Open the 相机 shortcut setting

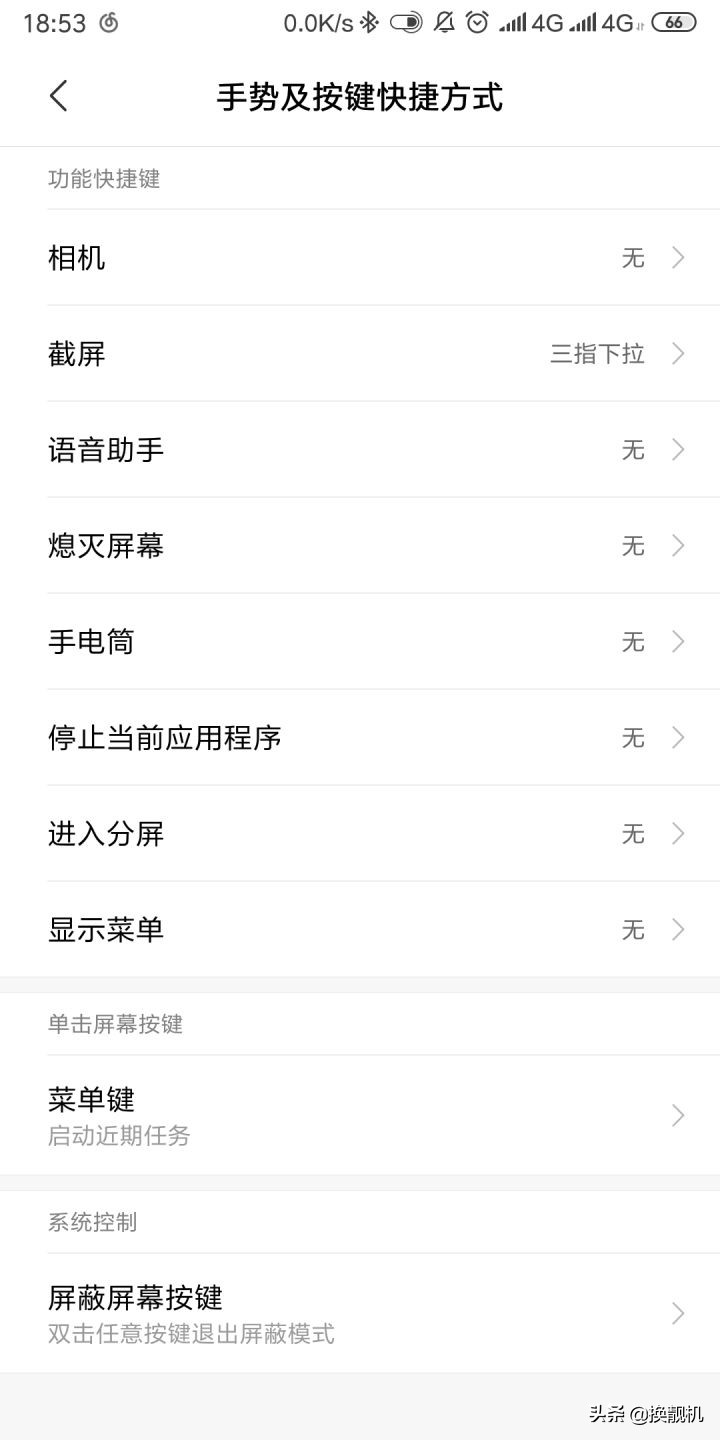(x=360, y=258)
